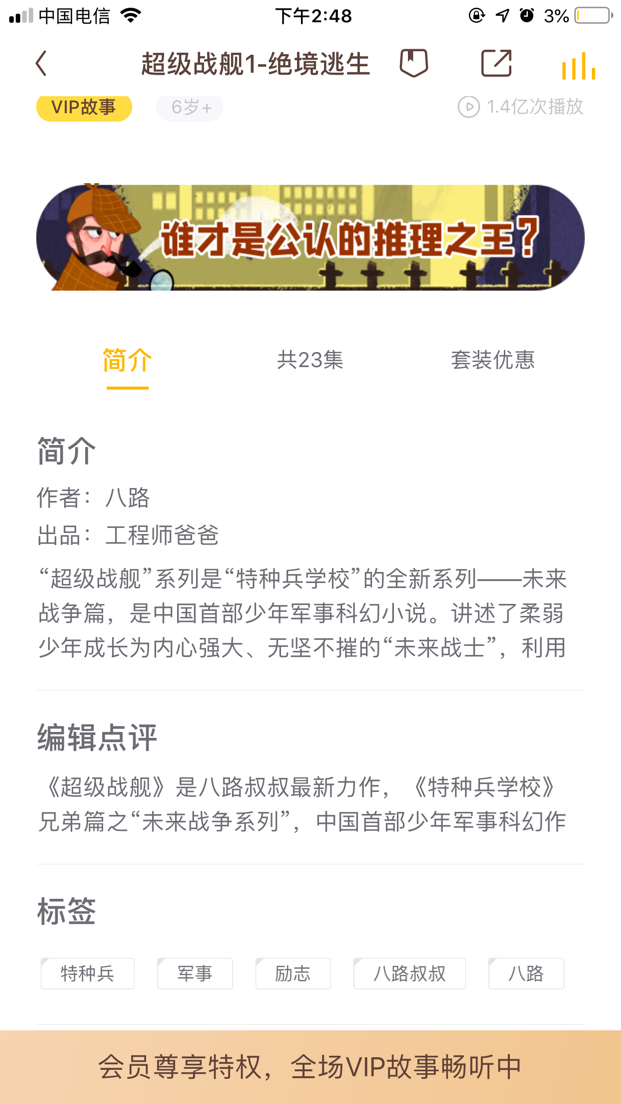Go back using the top-left arrow

(x=41, y=64)
